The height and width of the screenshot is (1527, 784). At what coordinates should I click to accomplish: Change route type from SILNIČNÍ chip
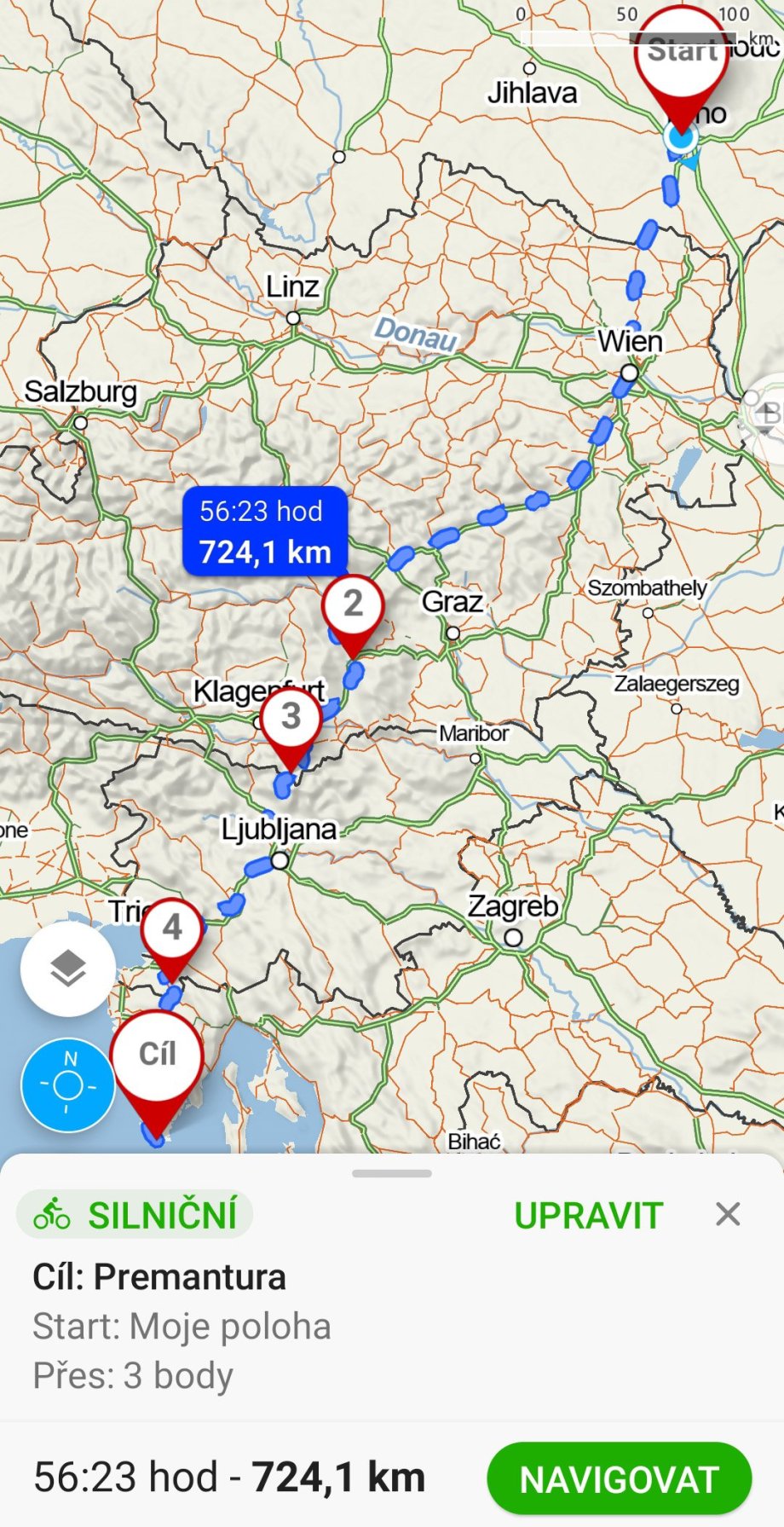click(x=135, y=1215)
